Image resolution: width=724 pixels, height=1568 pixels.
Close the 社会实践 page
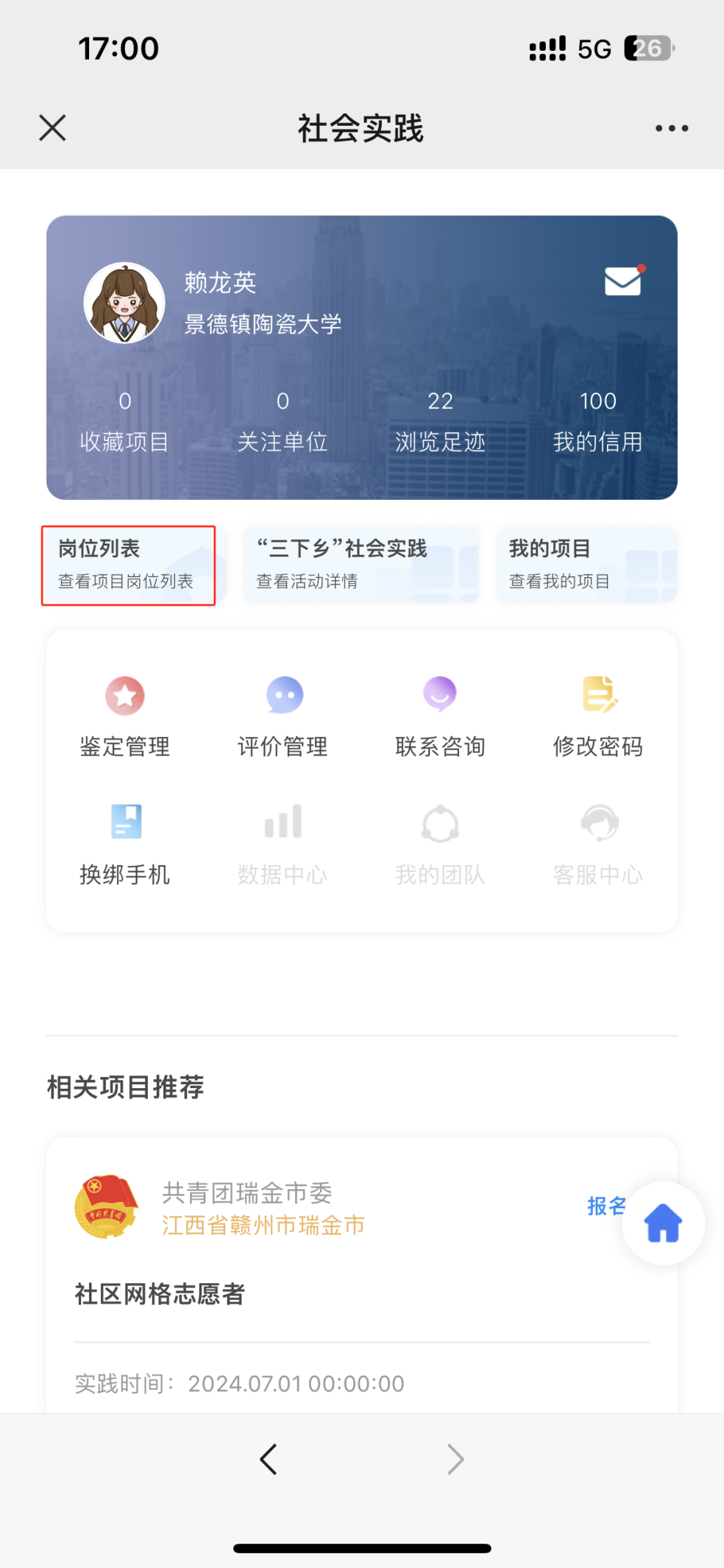click(52, 128)
